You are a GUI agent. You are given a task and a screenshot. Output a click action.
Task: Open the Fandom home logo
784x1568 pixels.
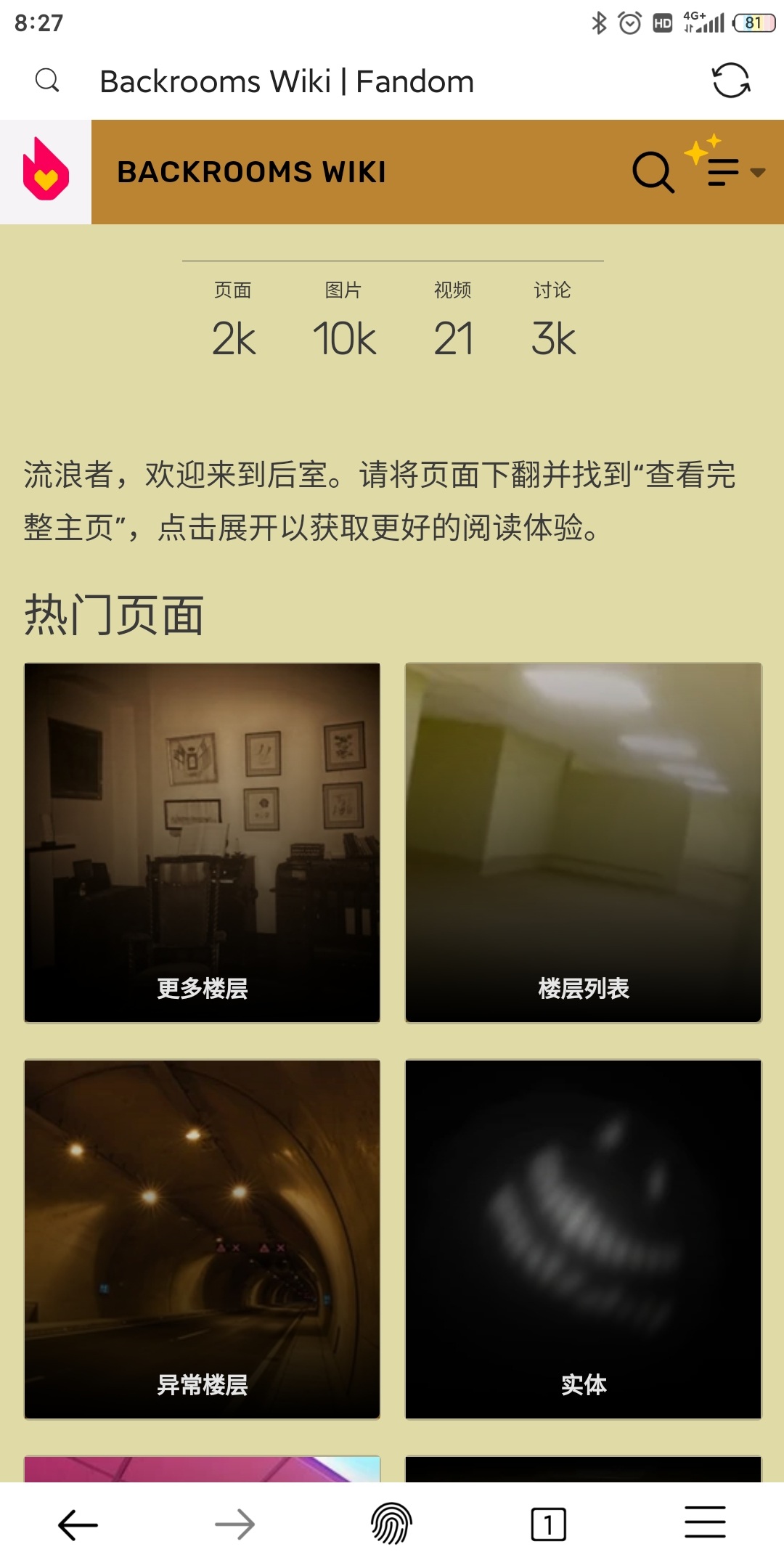[x=46, y=172]
